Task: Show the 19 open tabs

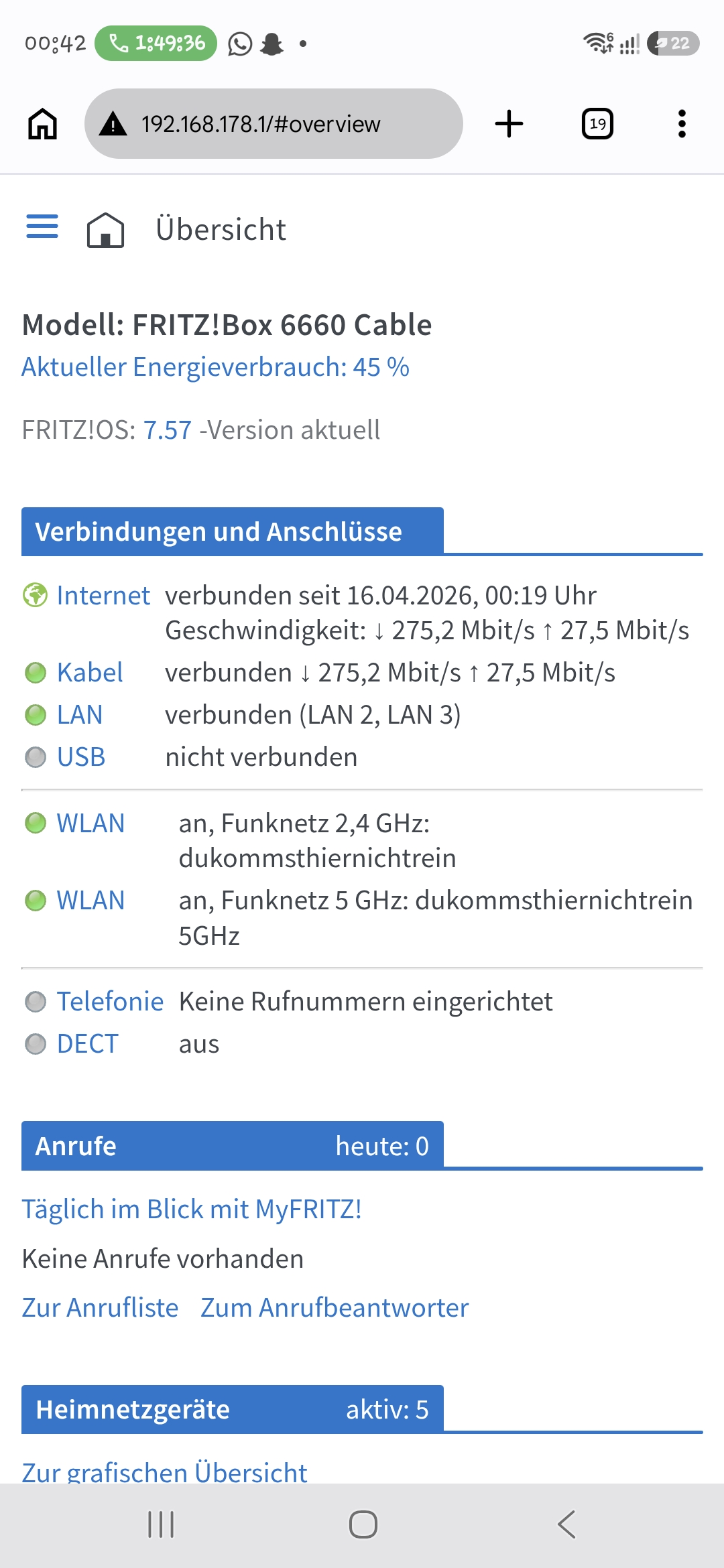Action: (597, 124)
